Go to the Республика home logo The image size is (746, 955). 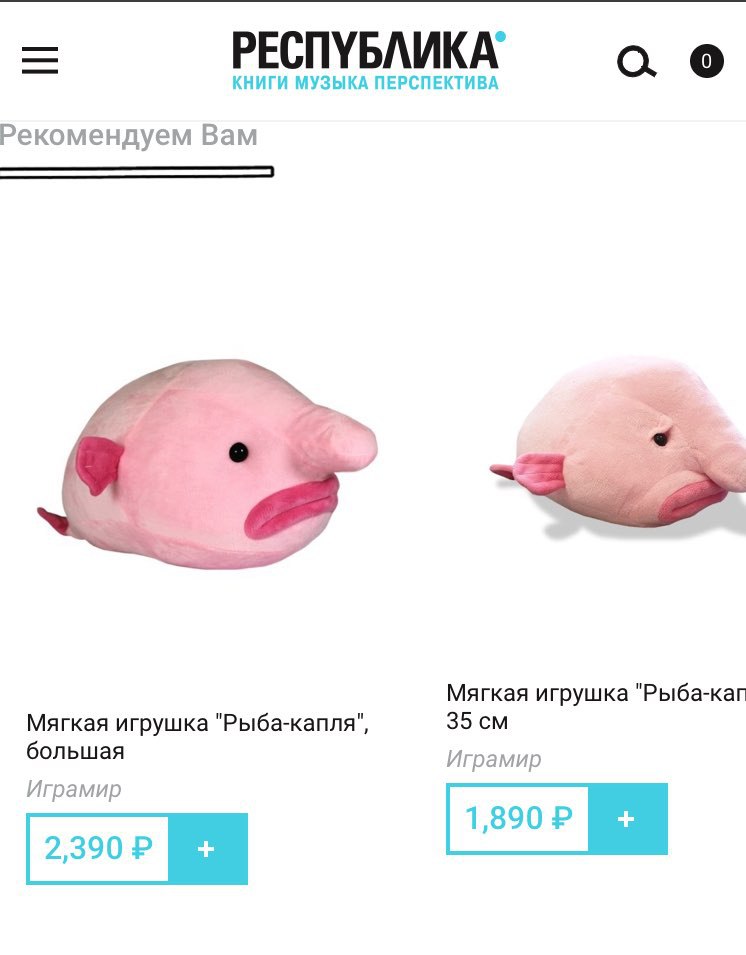[368, 60]
